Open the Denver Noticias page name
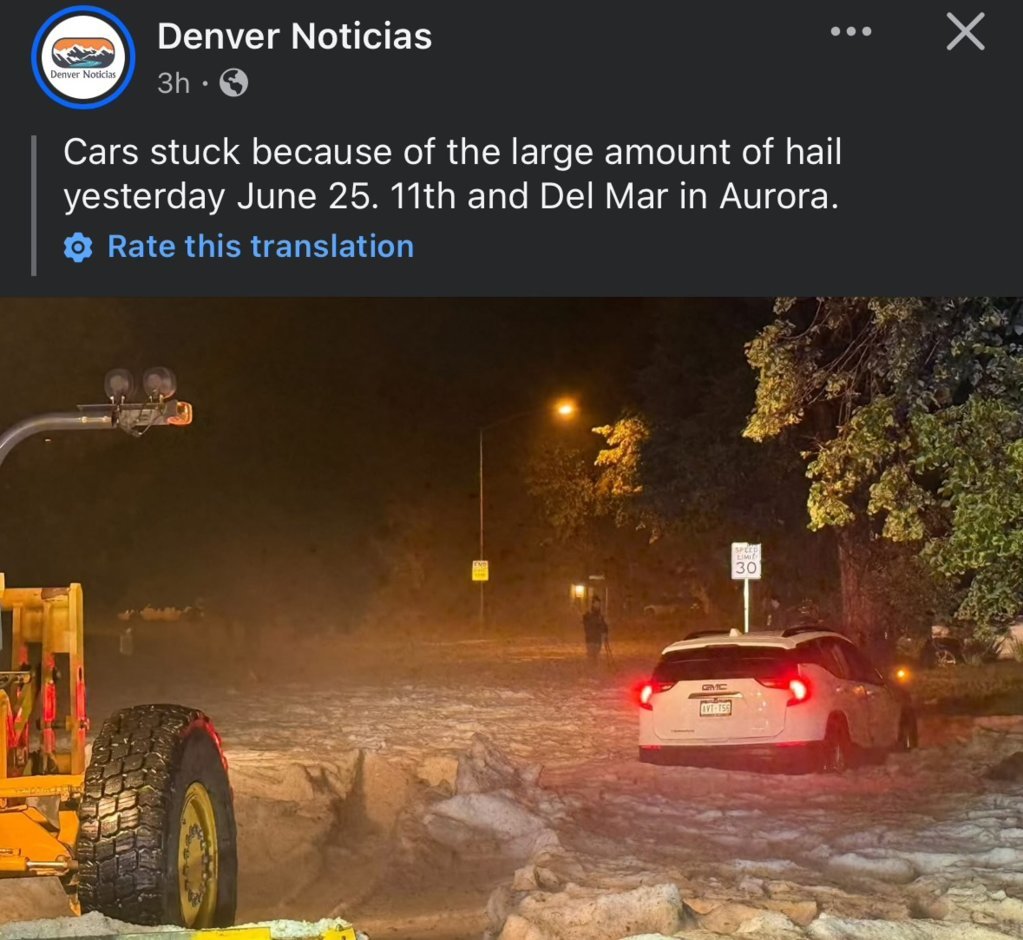Screen dimensions: 1023x940 [294, 37]
